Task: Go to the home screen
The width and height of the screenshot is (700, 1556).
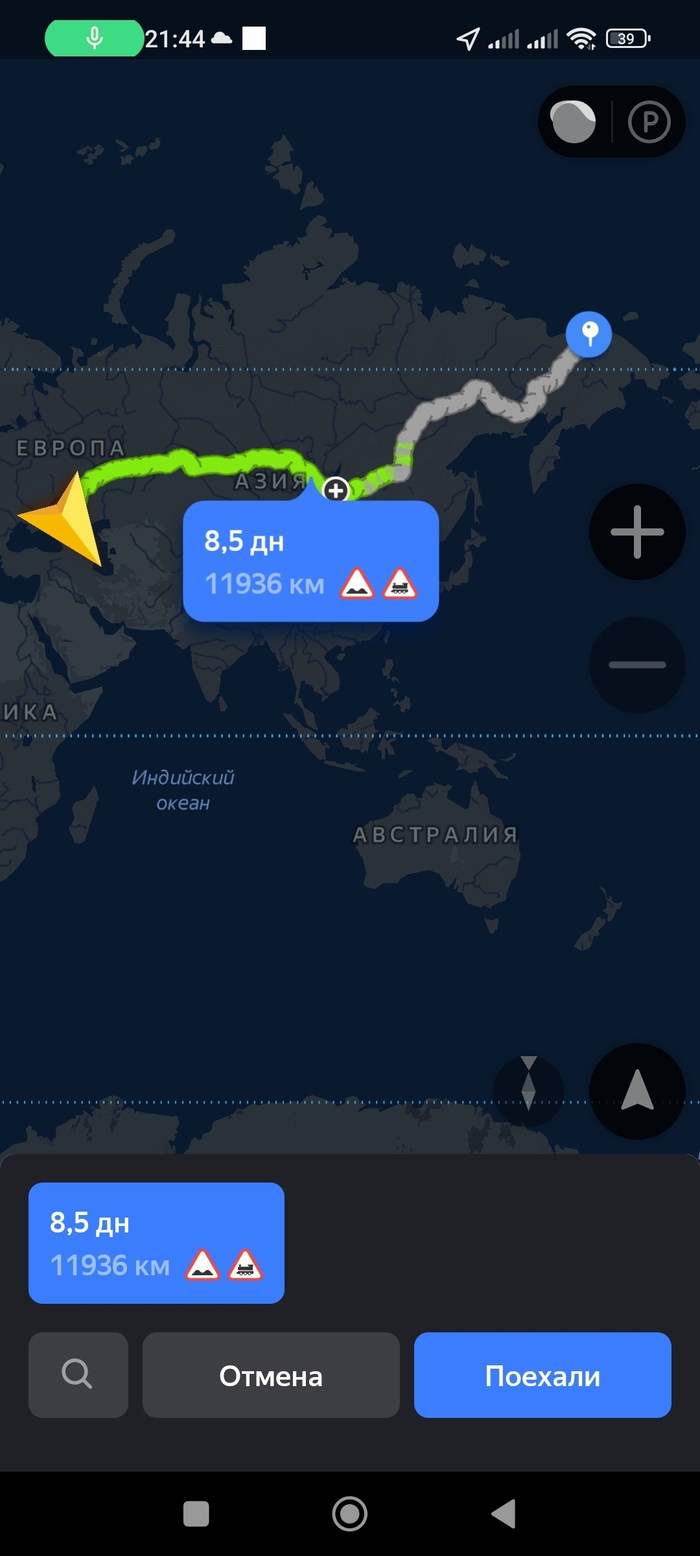Action: 349,1513
